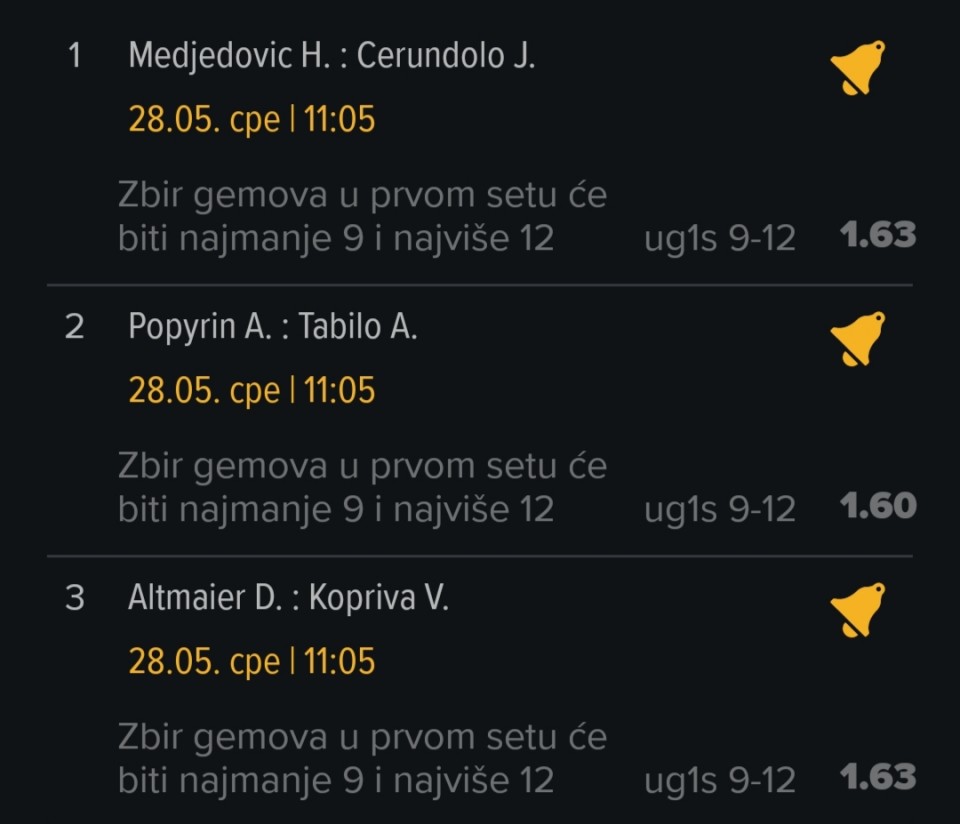Open the Altmaier D. : Kopriva V. match
This screenshot has height=824, width=960.
288,598
